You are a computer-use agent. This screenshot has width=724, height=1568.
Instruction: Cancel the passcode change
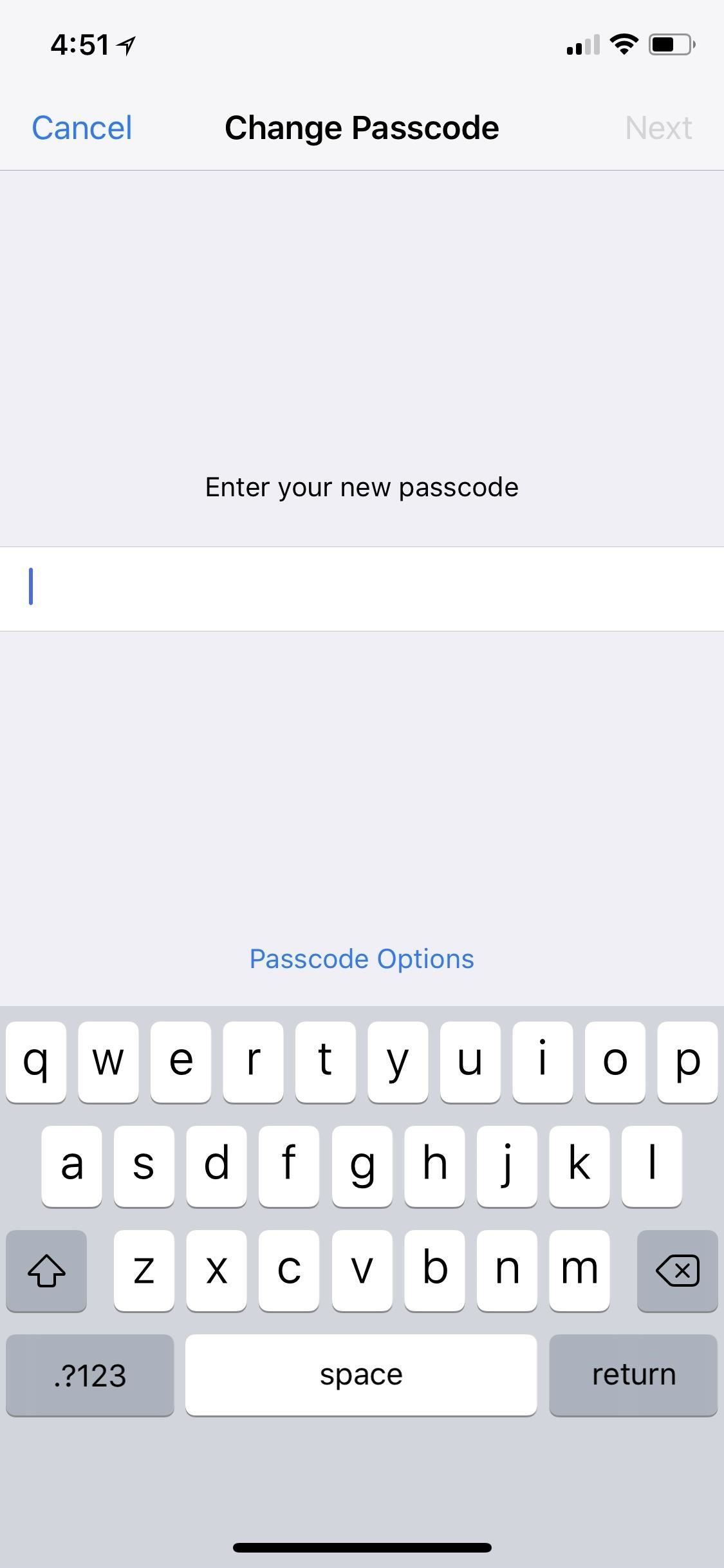tap(82, 127)
